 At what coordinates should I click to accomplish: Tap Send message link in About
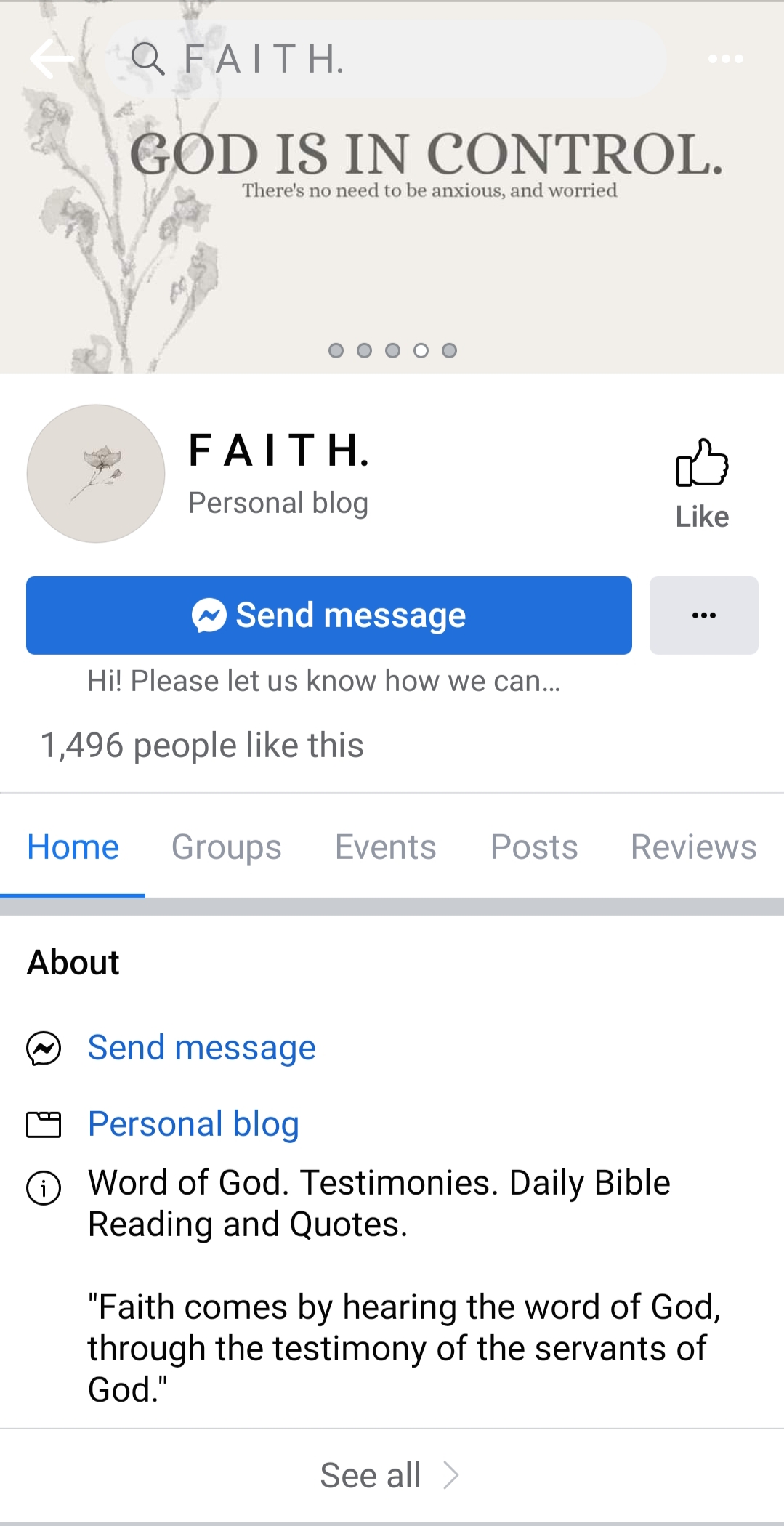click(201, 1047)
